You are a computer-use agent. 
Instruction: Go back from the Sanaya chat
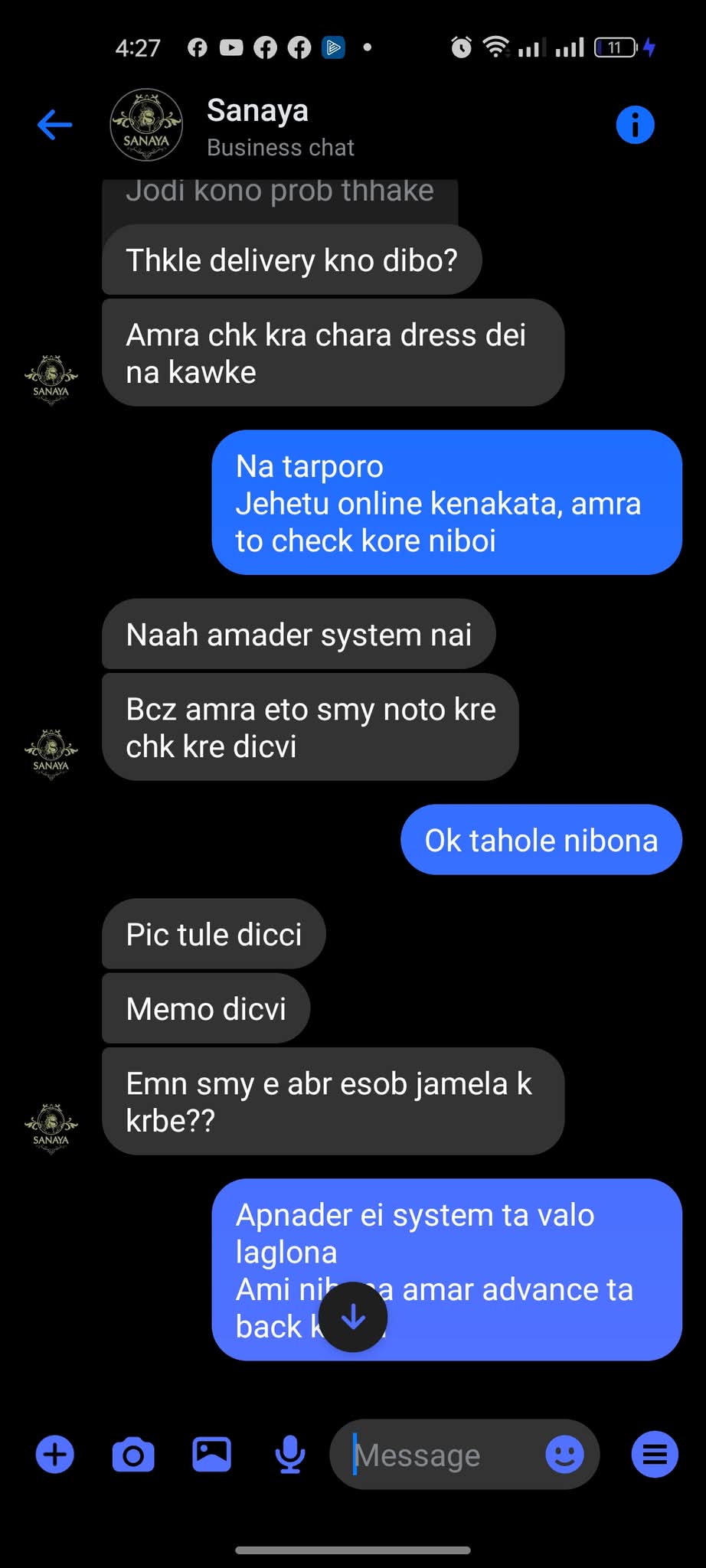click(x=54, y=125)
